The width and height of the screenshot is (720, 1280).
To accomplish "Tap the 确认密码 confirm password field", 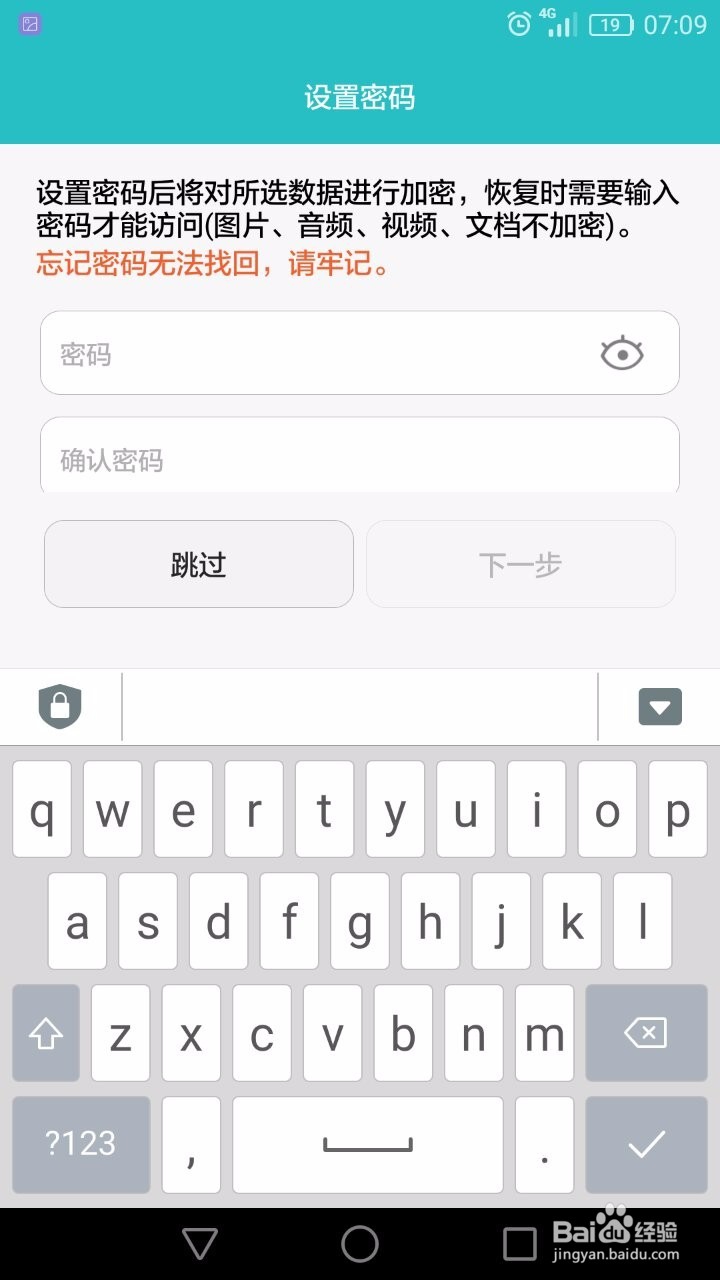I will click(360, 457).
